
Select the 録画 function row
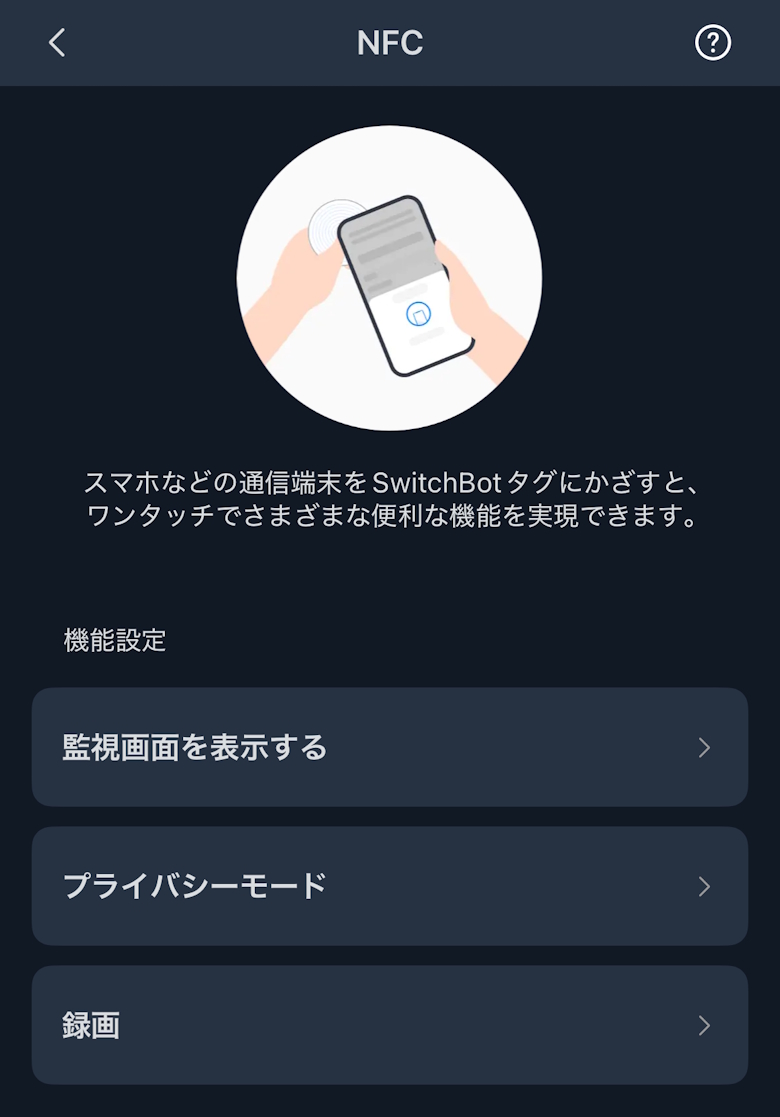click(390, 1025)
